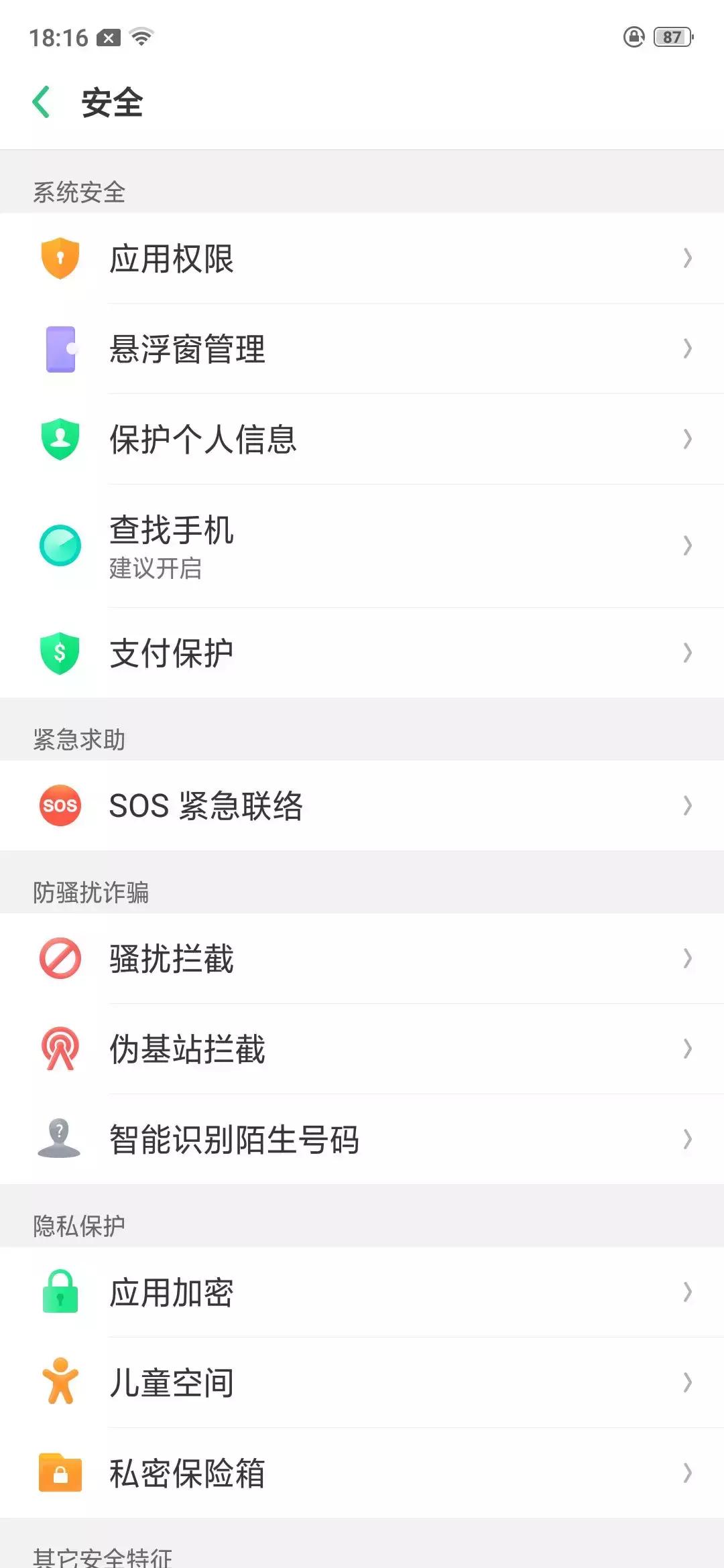This screenshot has width=724, height=1568.
Task: Tap the 智能识别陌生号码 contact icon
Action: click(x=60, y=1138)
